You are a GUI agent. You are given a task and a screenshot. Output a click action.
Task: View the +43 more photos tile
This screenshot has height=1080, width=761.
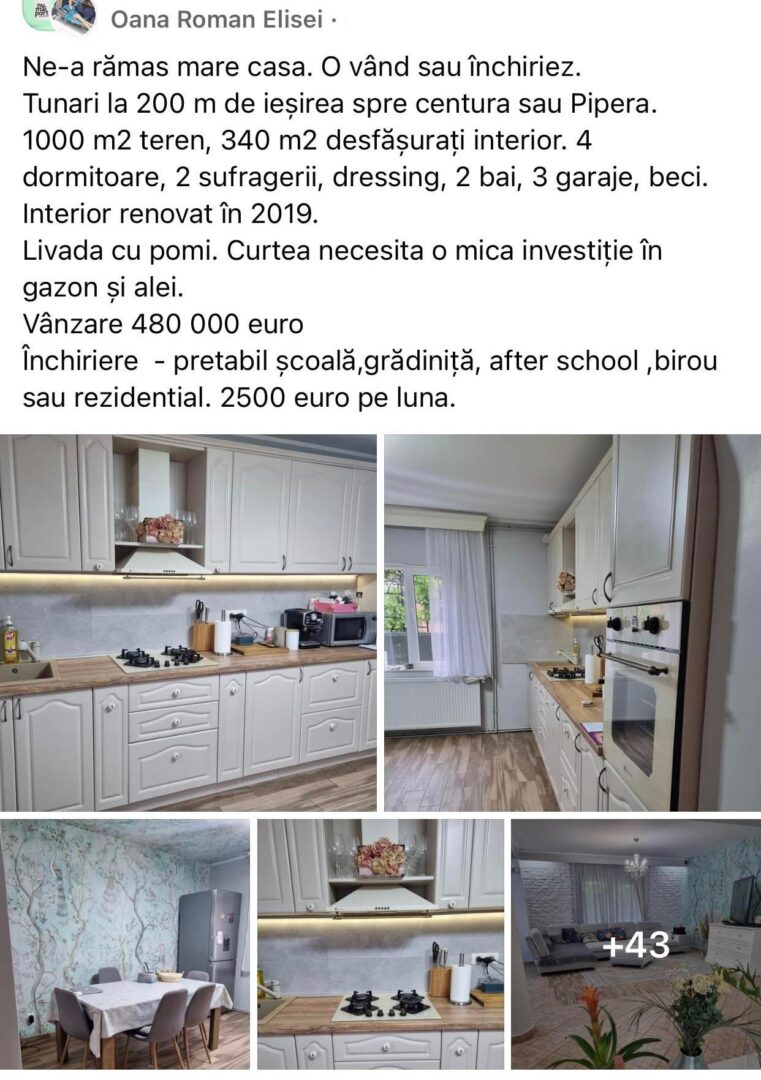(636, 944)
